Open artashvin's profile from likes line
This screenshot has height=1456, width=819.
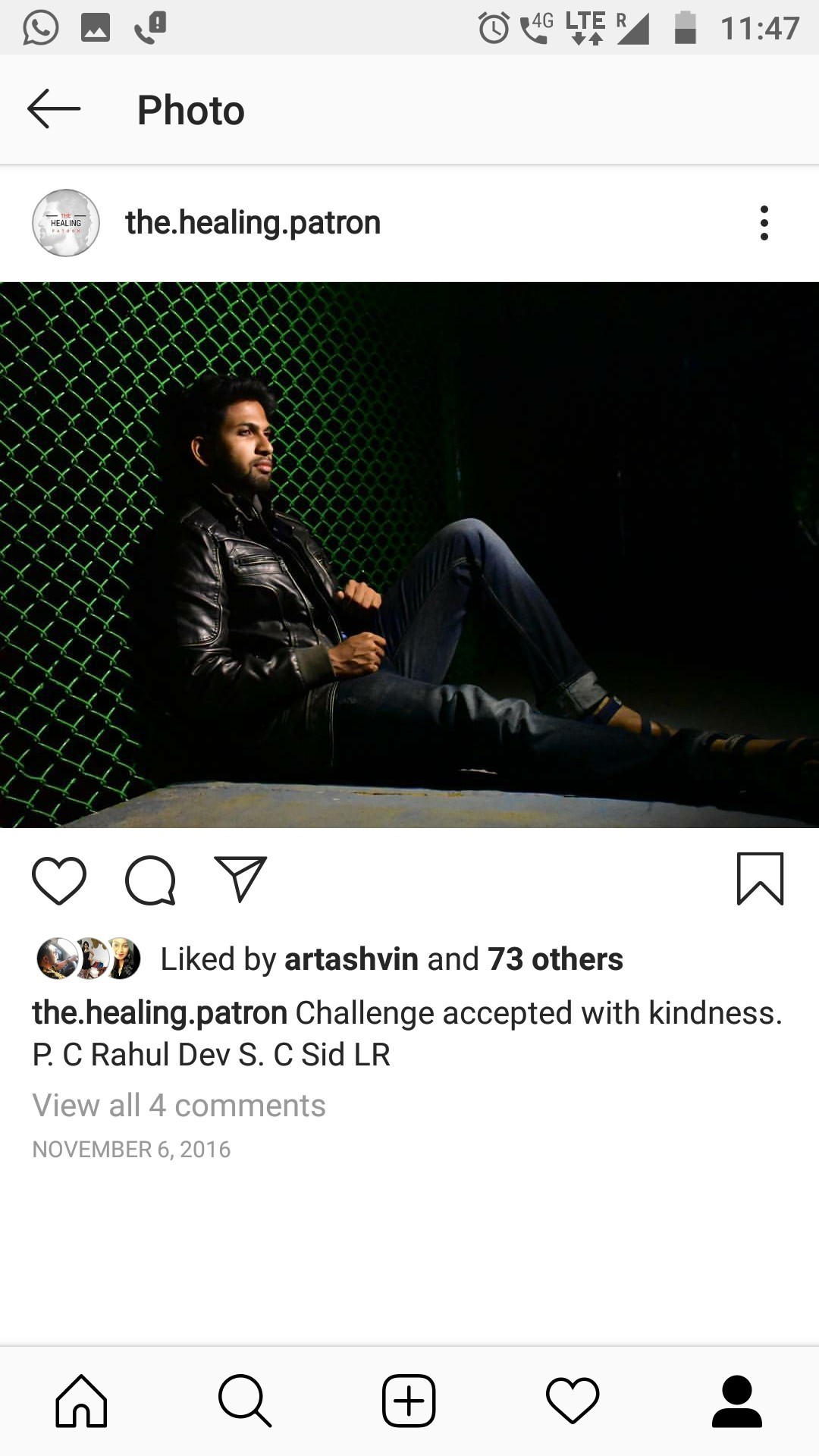[x=351, y=959]
